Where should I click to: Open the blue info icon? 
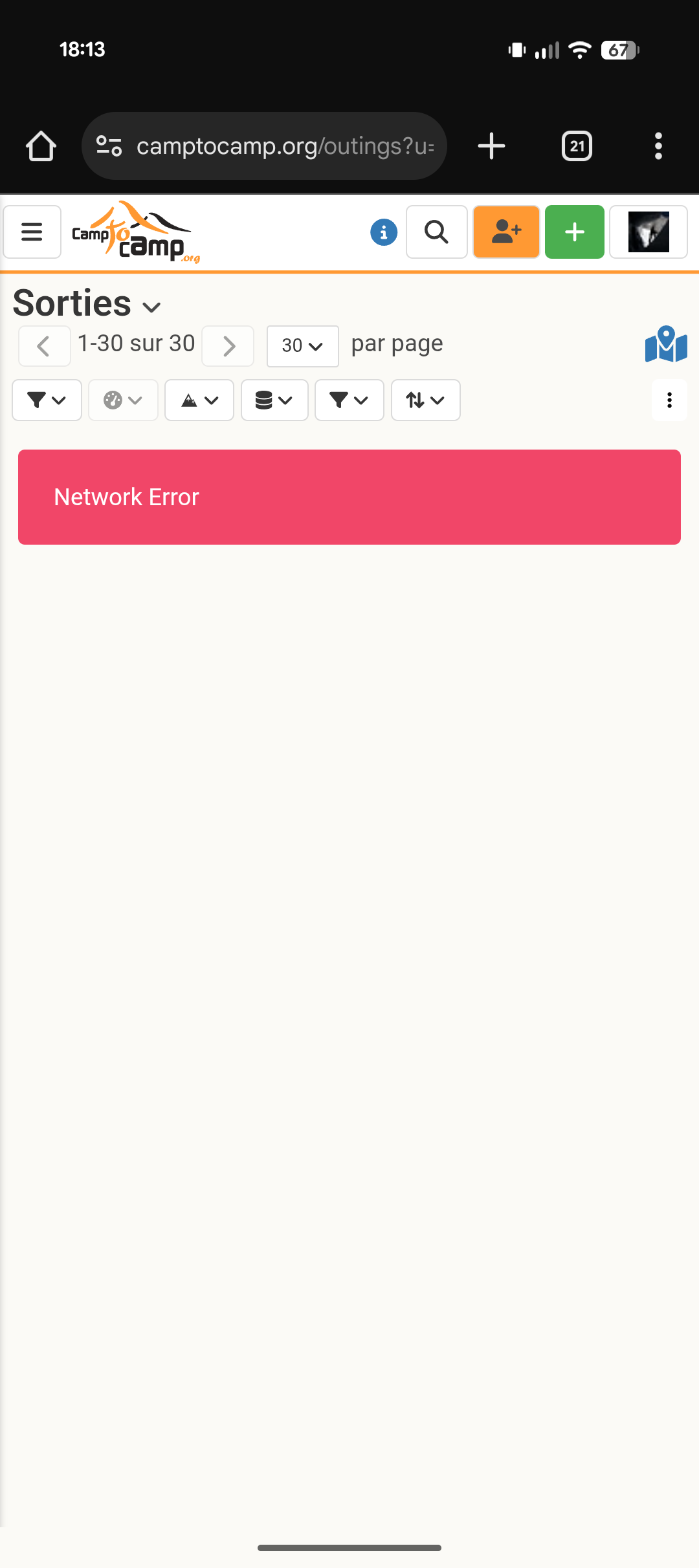point(384,232)
